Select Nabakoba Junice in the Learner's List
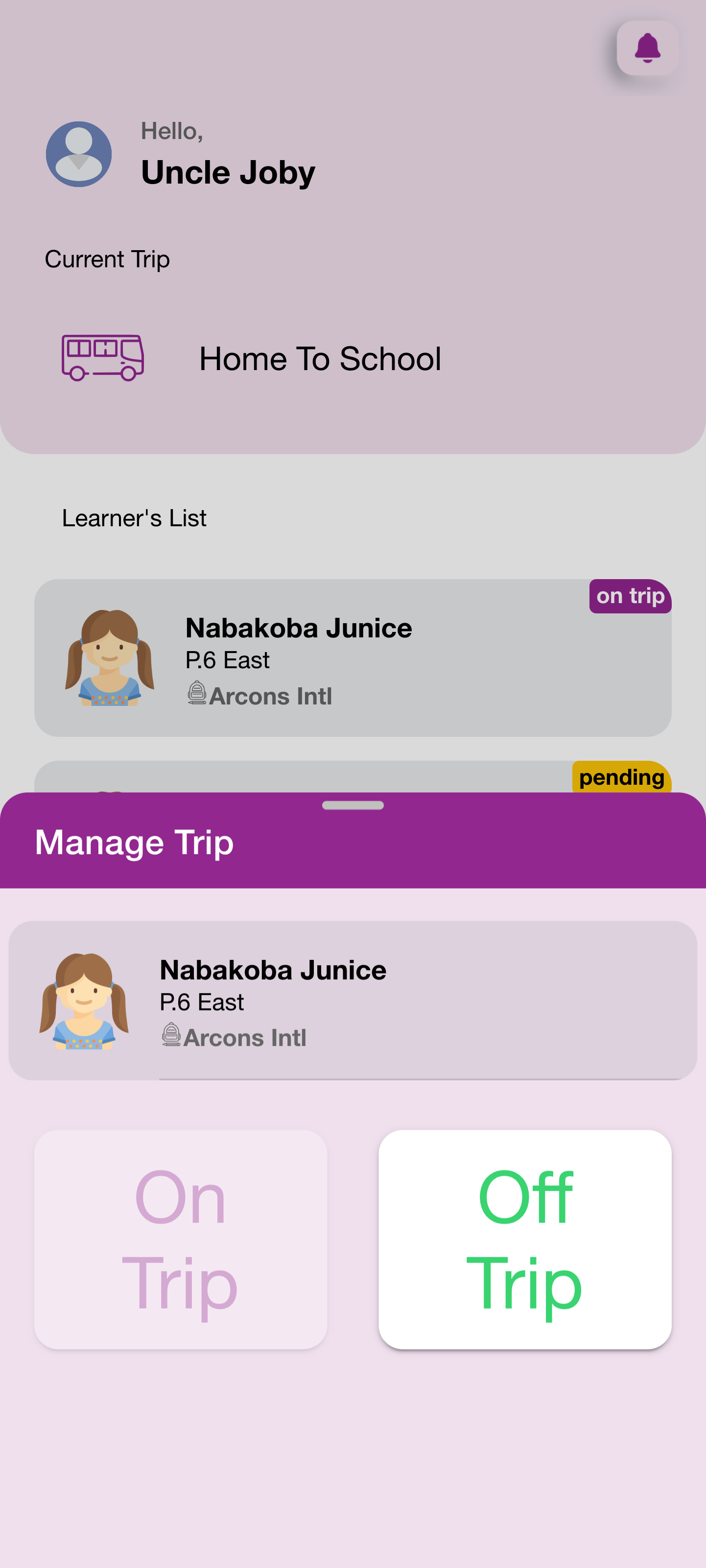Viewport: 706px width, 1568px height. [x=353, y=658]
